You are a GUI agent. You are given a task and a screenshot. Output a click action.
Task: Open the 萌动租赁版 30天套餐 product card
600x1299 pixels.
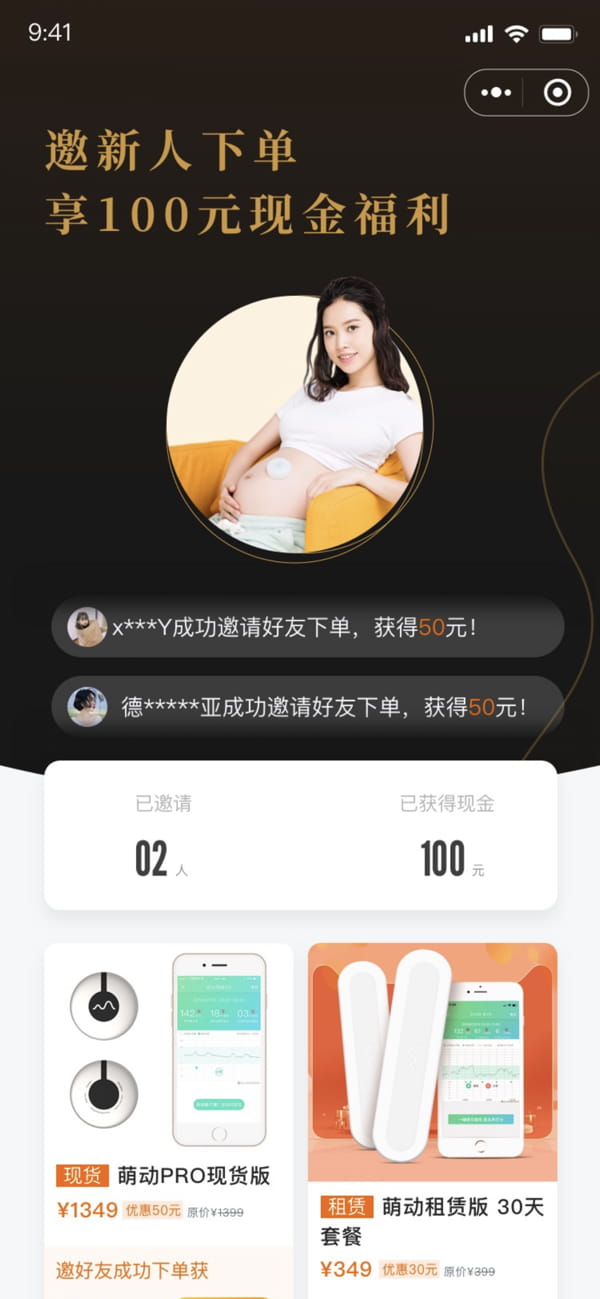tap(432, 1100)
